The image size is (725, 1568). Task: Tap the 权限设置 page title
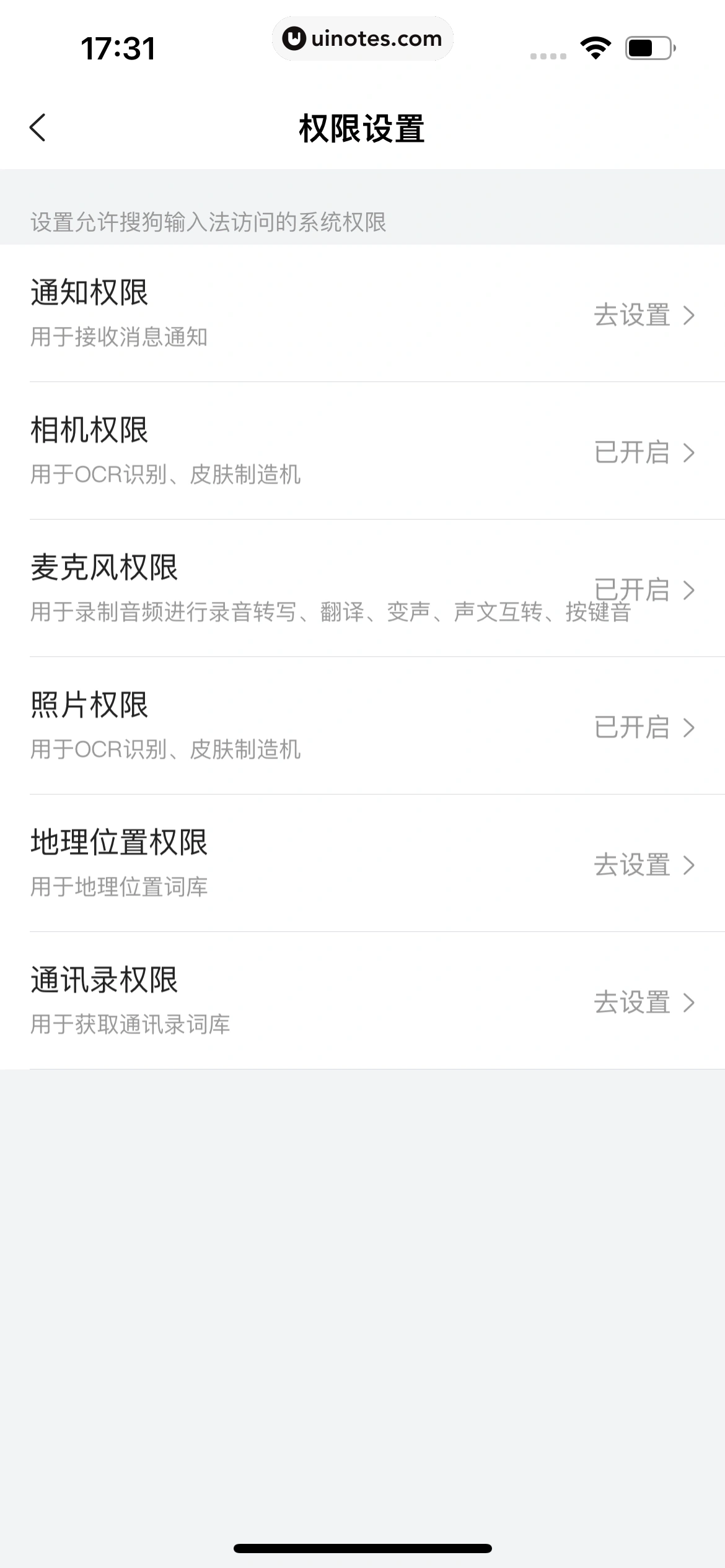coord(362,128)
